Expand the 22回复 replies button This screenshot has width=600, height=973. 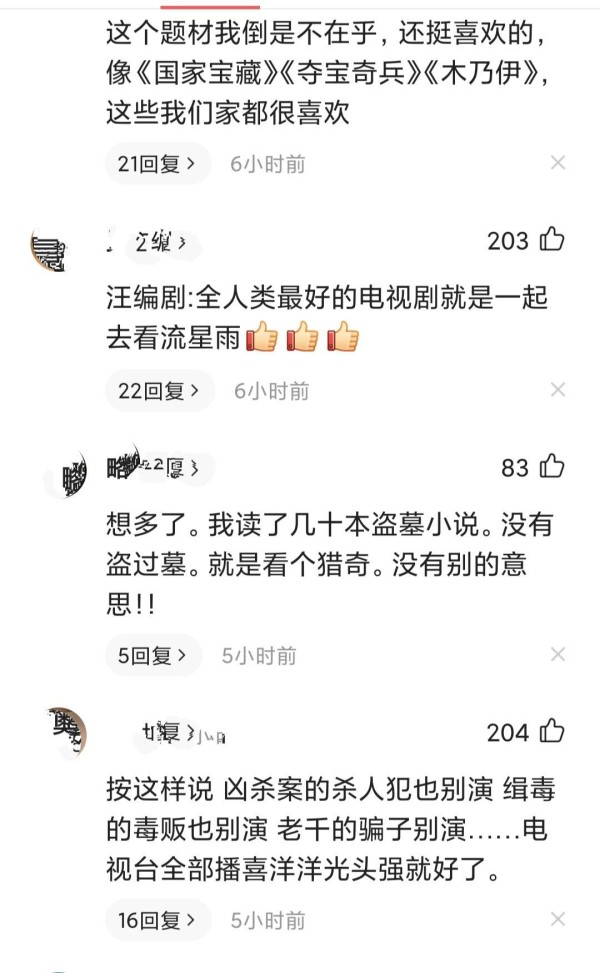[x=158, y=391]
